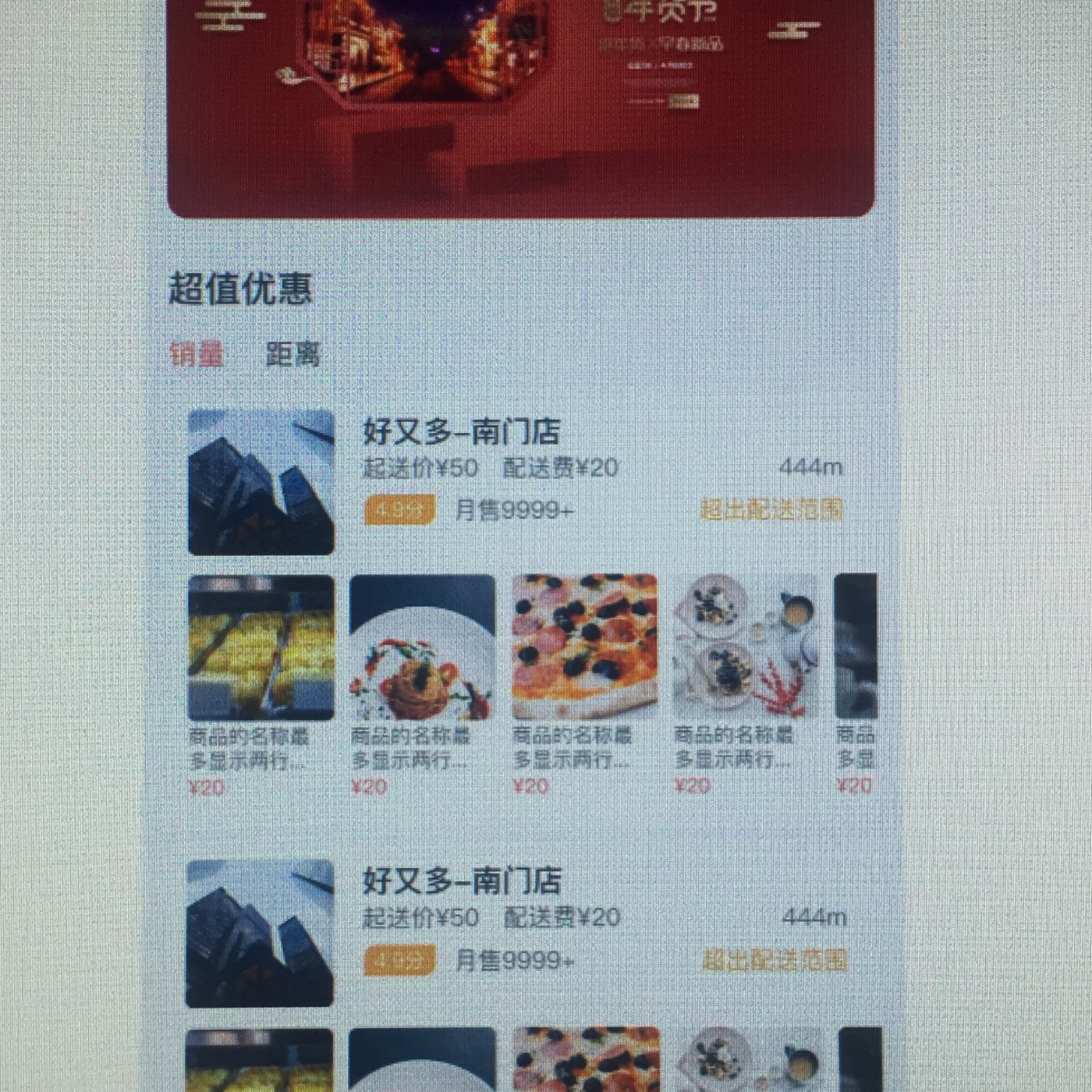Image resolution: width=1092 pixels, height=1092 pixels.
Task: Open the breakfast bowls product in first store
Action: (x=745, y=648)
